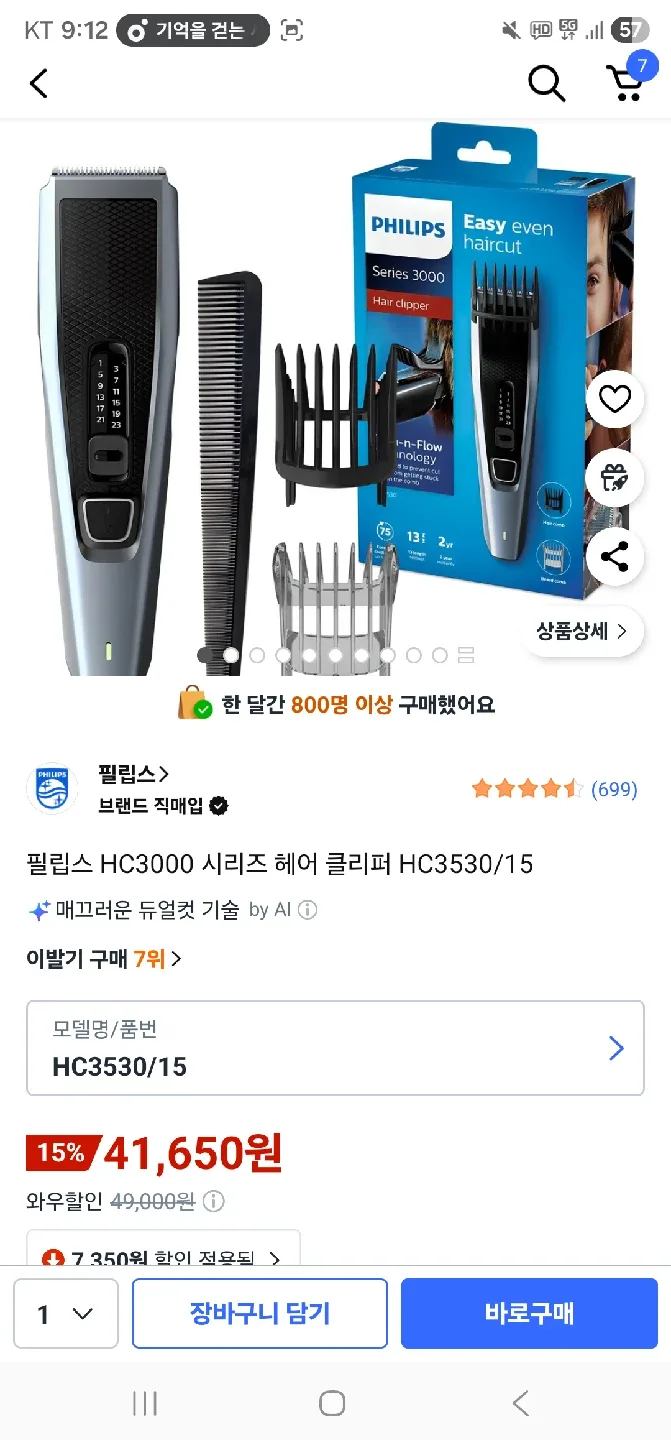Tap the gift icon on product image

(614, 478)
